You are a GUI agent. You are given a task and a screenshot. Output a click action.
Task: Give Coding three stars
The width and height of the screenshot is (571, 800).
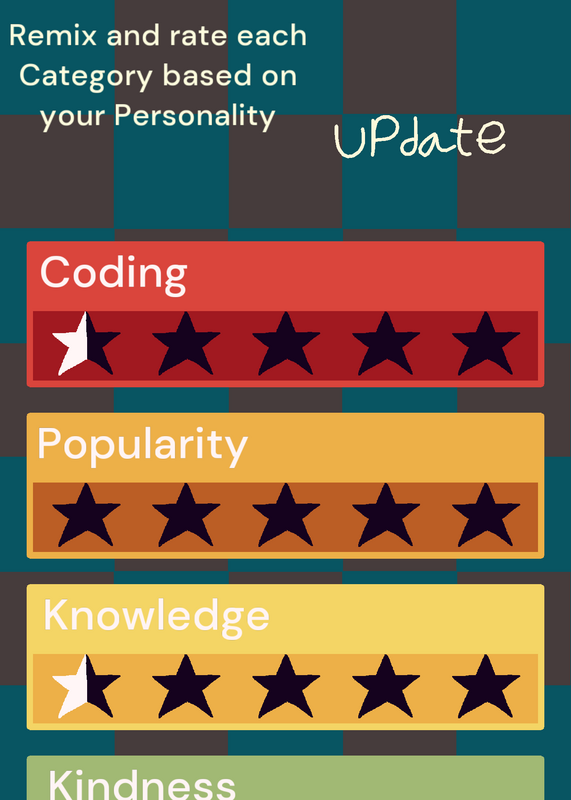(x=286, y=344)
